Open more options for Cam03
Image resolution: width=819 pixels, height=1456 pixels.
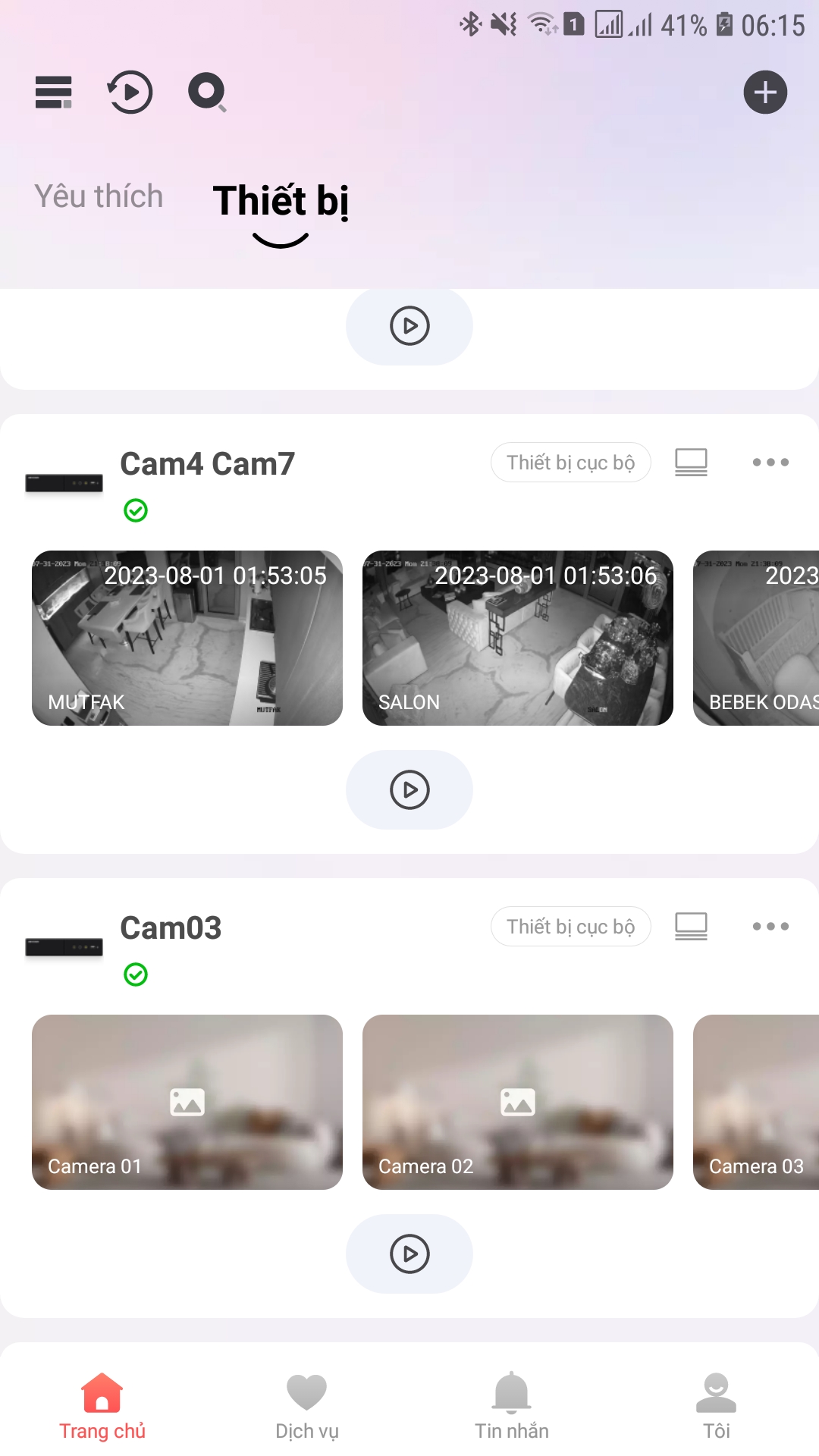(770, 927)
